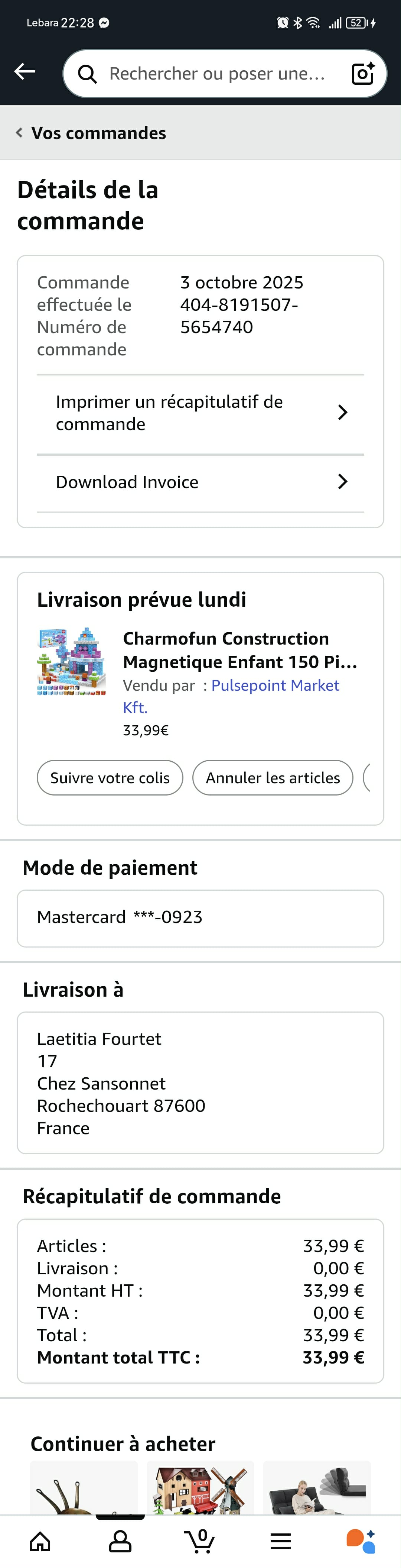Launch the AI assistant icon

point(360,1542)
